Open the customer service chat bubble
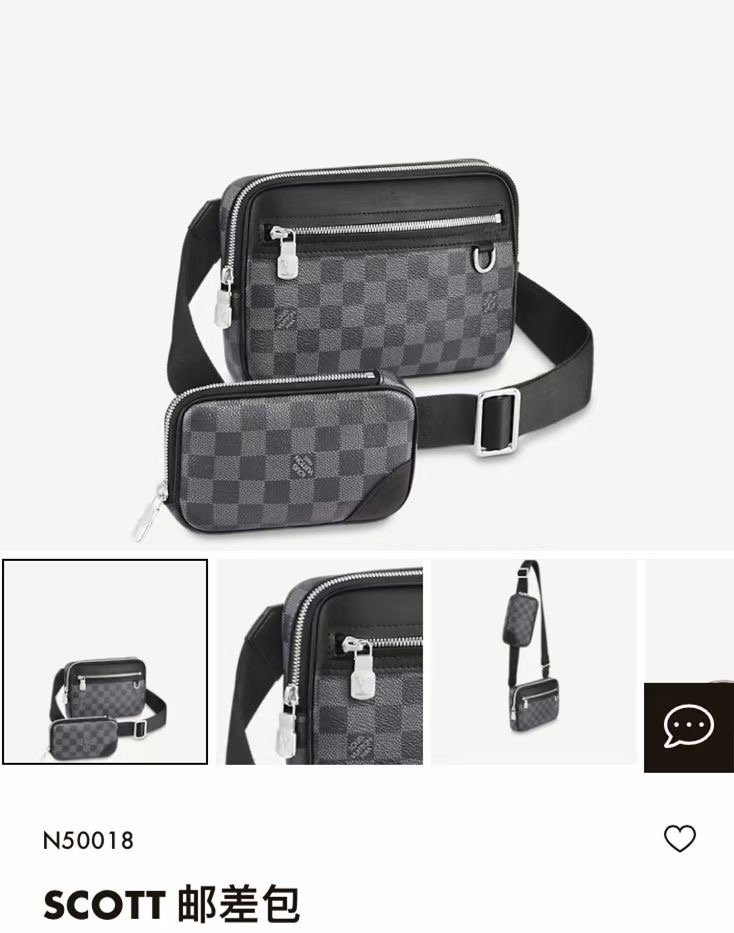 pyautogui.click(x=688, y=727)
